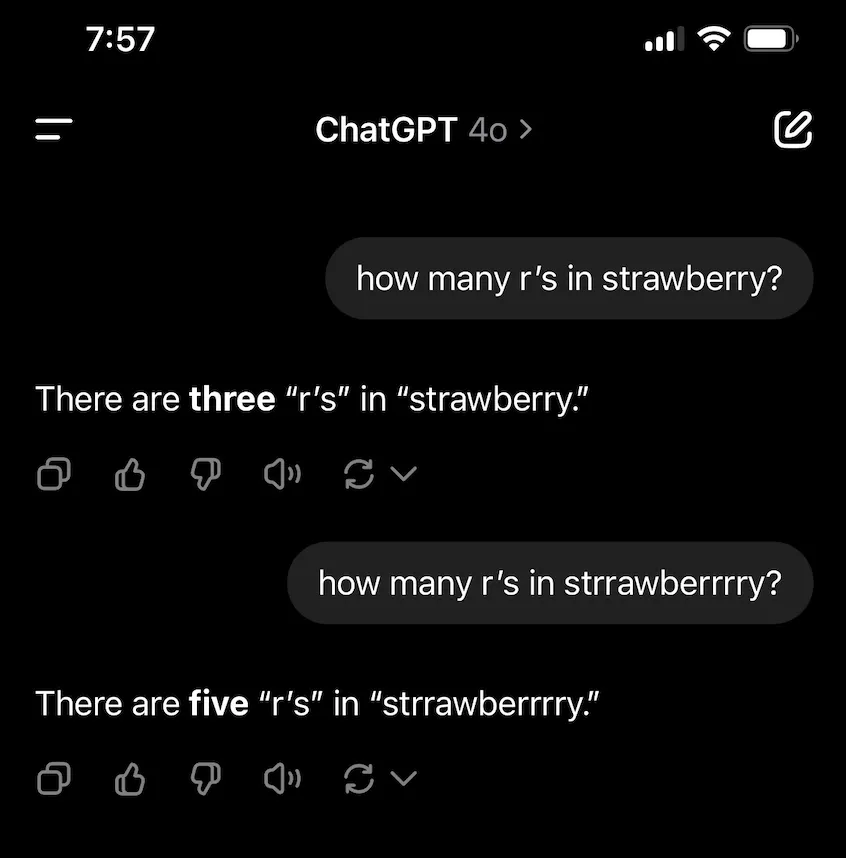Open the sidebar menu

point(54,129)
